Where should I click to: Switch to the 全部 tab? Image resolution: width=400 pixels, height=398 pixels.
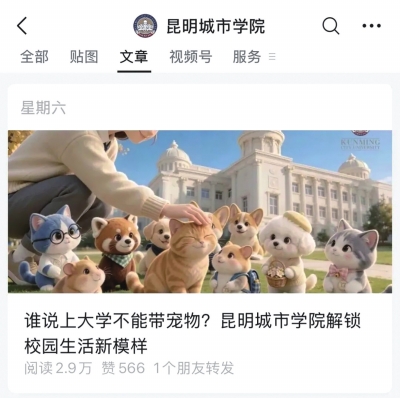[x=34, y=57]
